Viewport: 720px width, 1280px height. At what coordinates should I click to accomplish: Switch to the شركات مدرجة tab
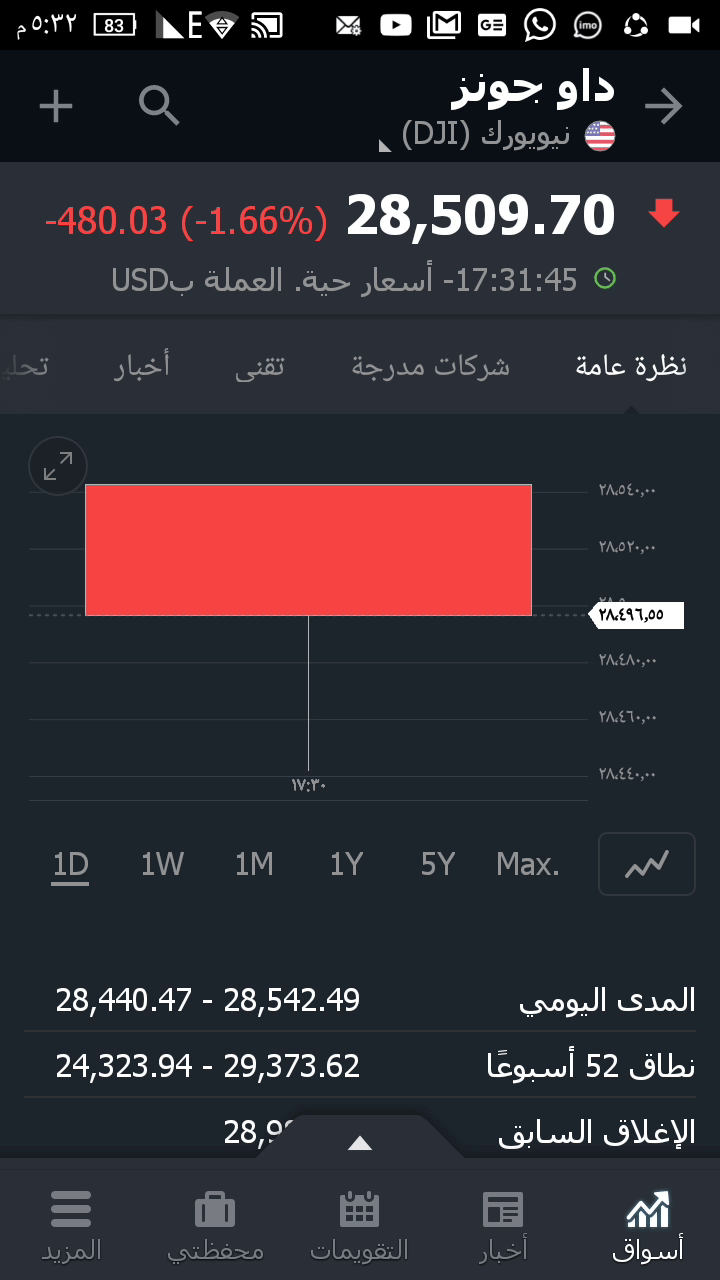click(x=430, y=366)
